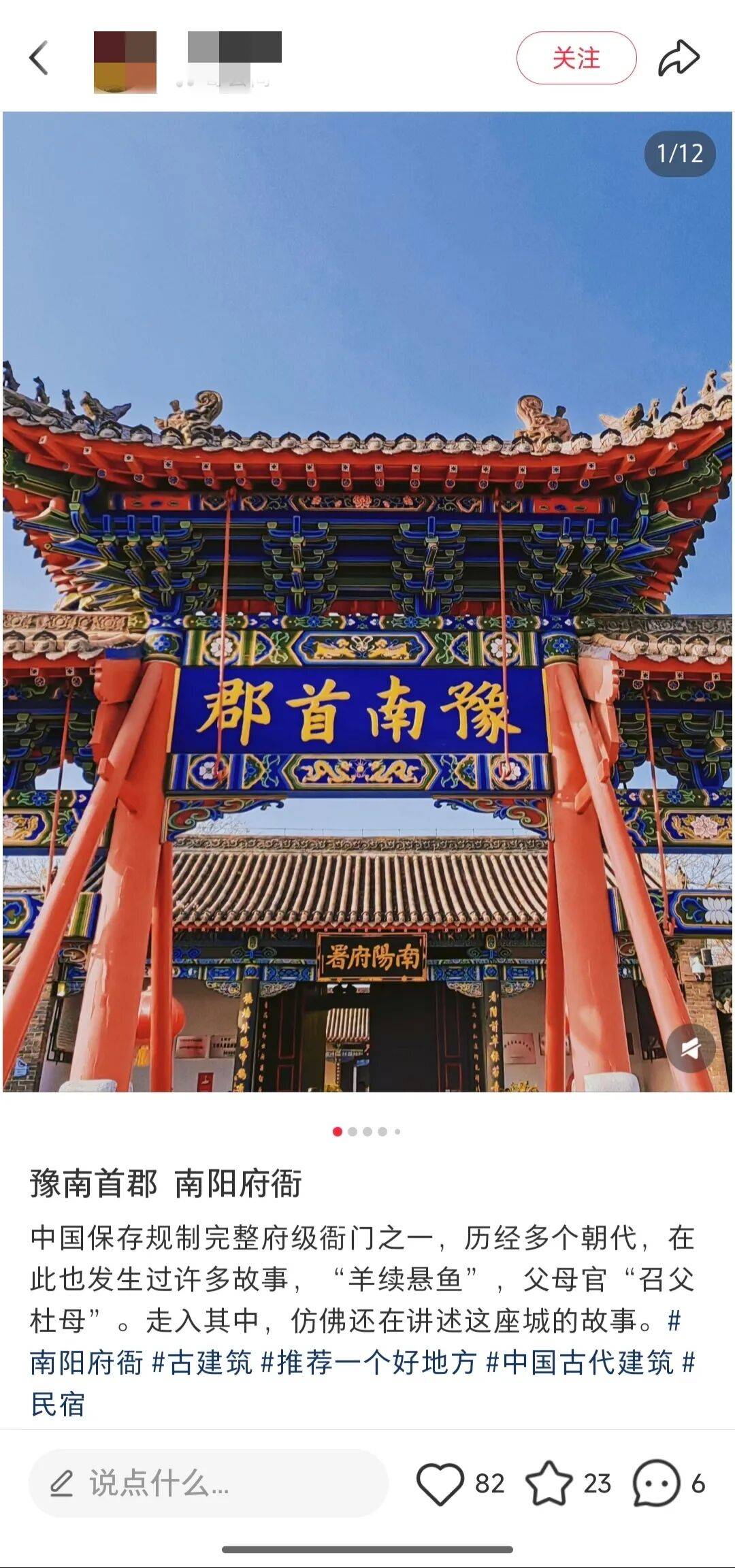Like this post with heart icon
Image resolution: width=735 pixels, height=1568 pixels.
(440, 1484)
